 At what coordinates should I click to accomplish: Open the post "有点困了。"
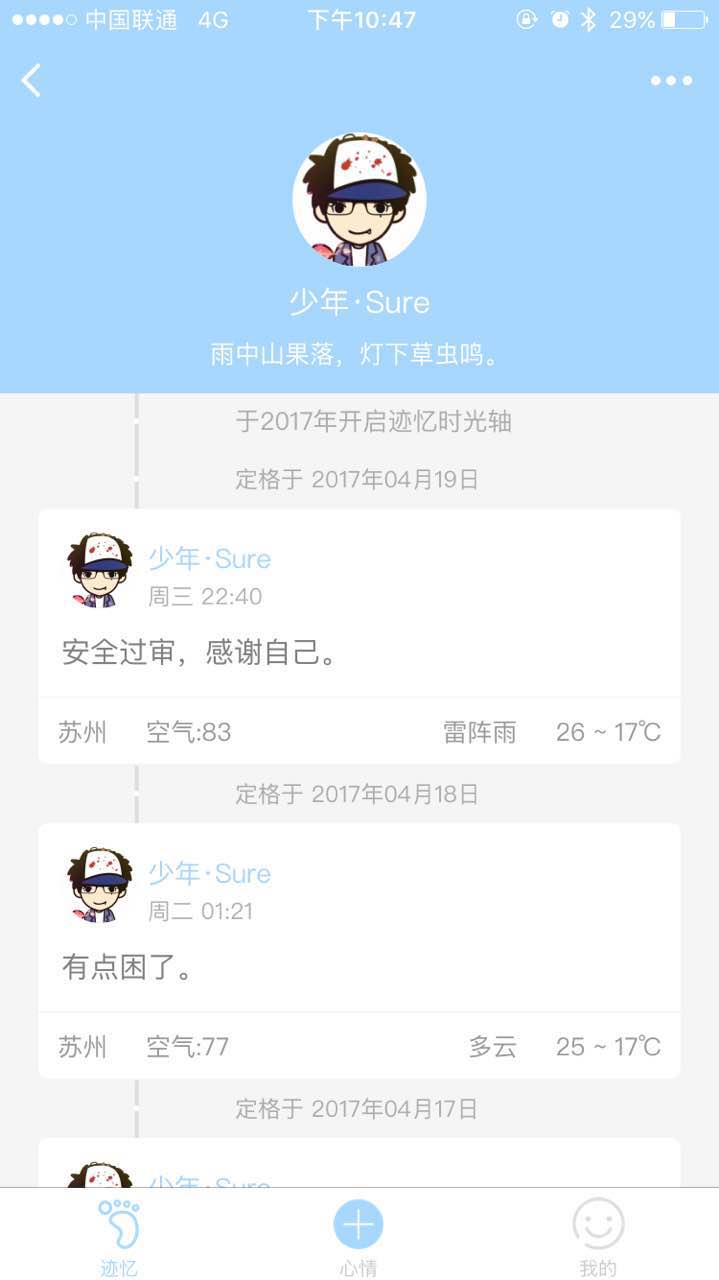point(127,968)
